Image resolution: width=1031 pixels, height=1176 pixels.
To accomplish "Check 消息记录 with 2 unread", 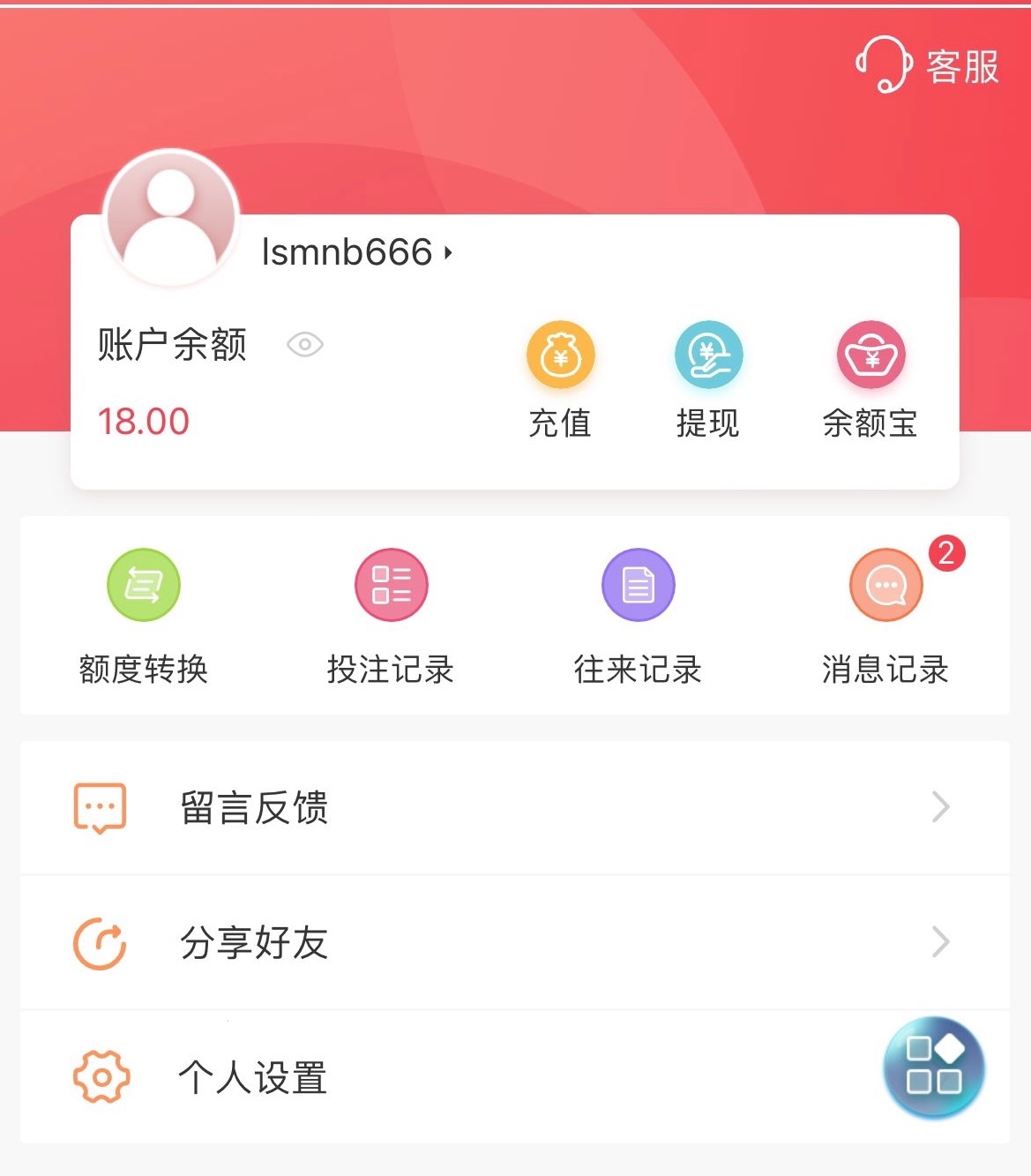I will point(885,615).
